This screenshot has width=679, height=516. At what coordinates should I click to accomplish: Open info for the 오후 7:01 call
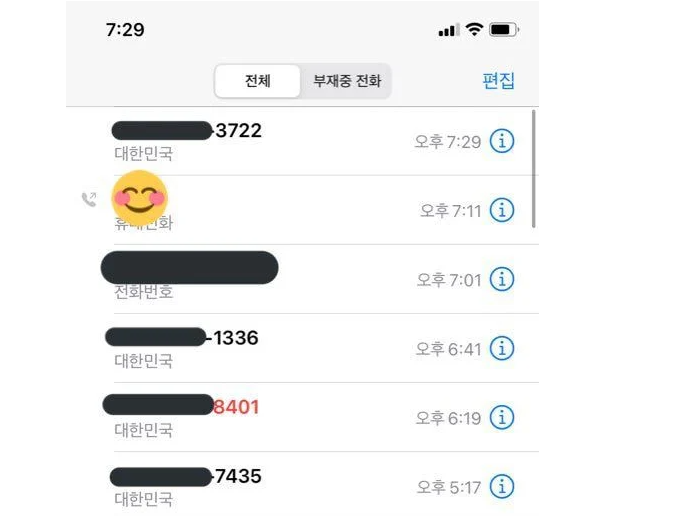(502, 279)
